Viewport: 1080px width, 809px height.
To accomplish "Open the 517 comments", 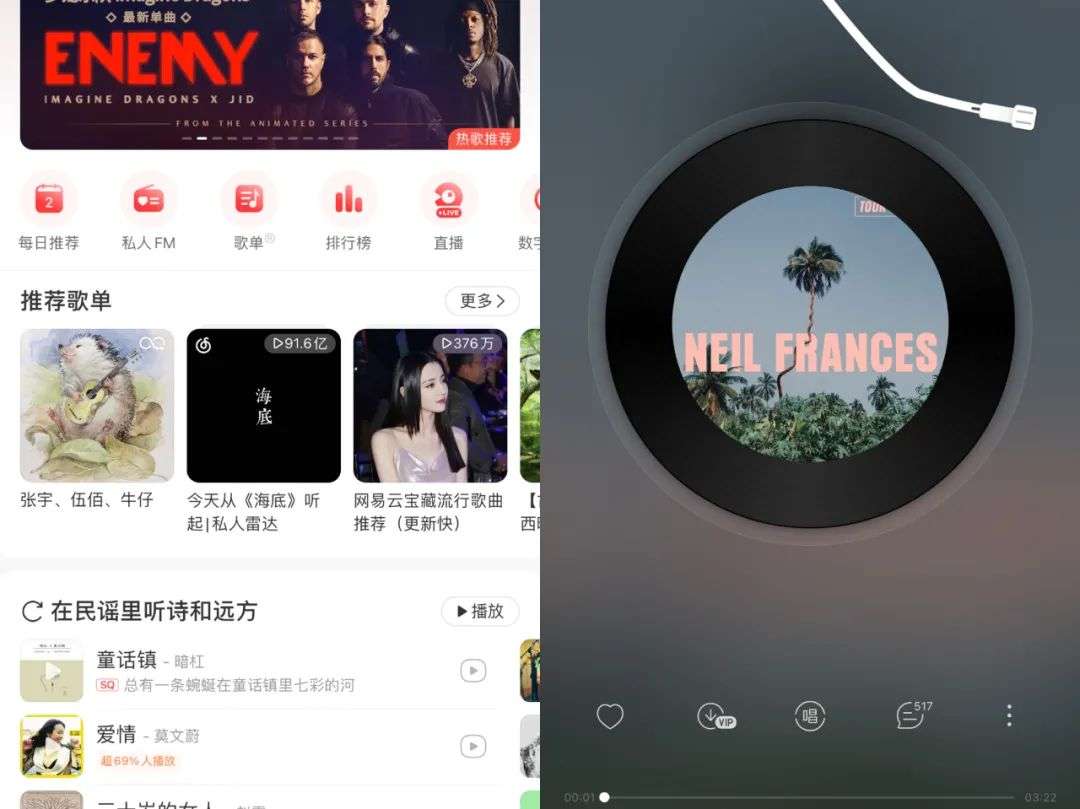I will tap(911, 715).
